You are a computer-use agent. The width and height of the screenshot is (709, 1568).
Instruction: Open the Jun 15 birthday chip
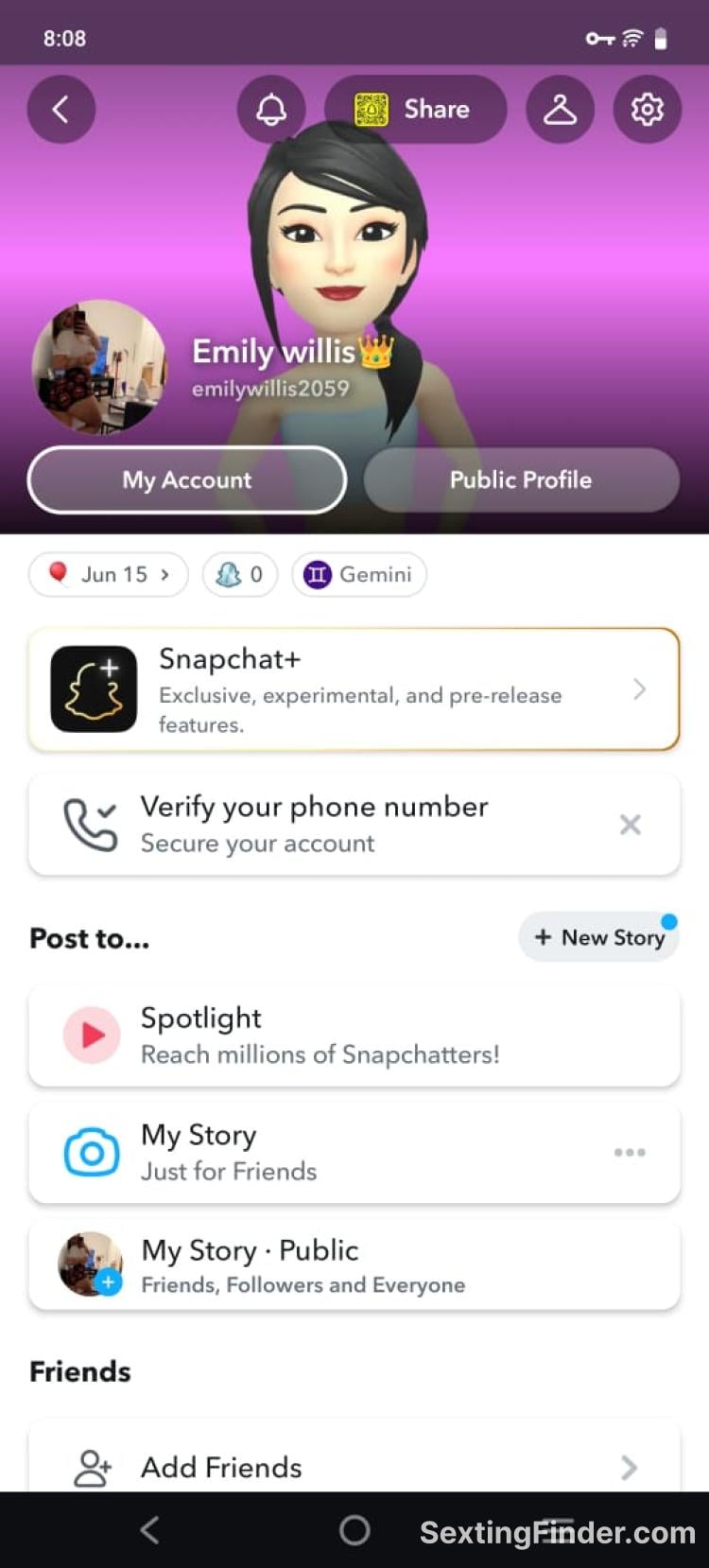pyautogui.click(x=109, y=574)
